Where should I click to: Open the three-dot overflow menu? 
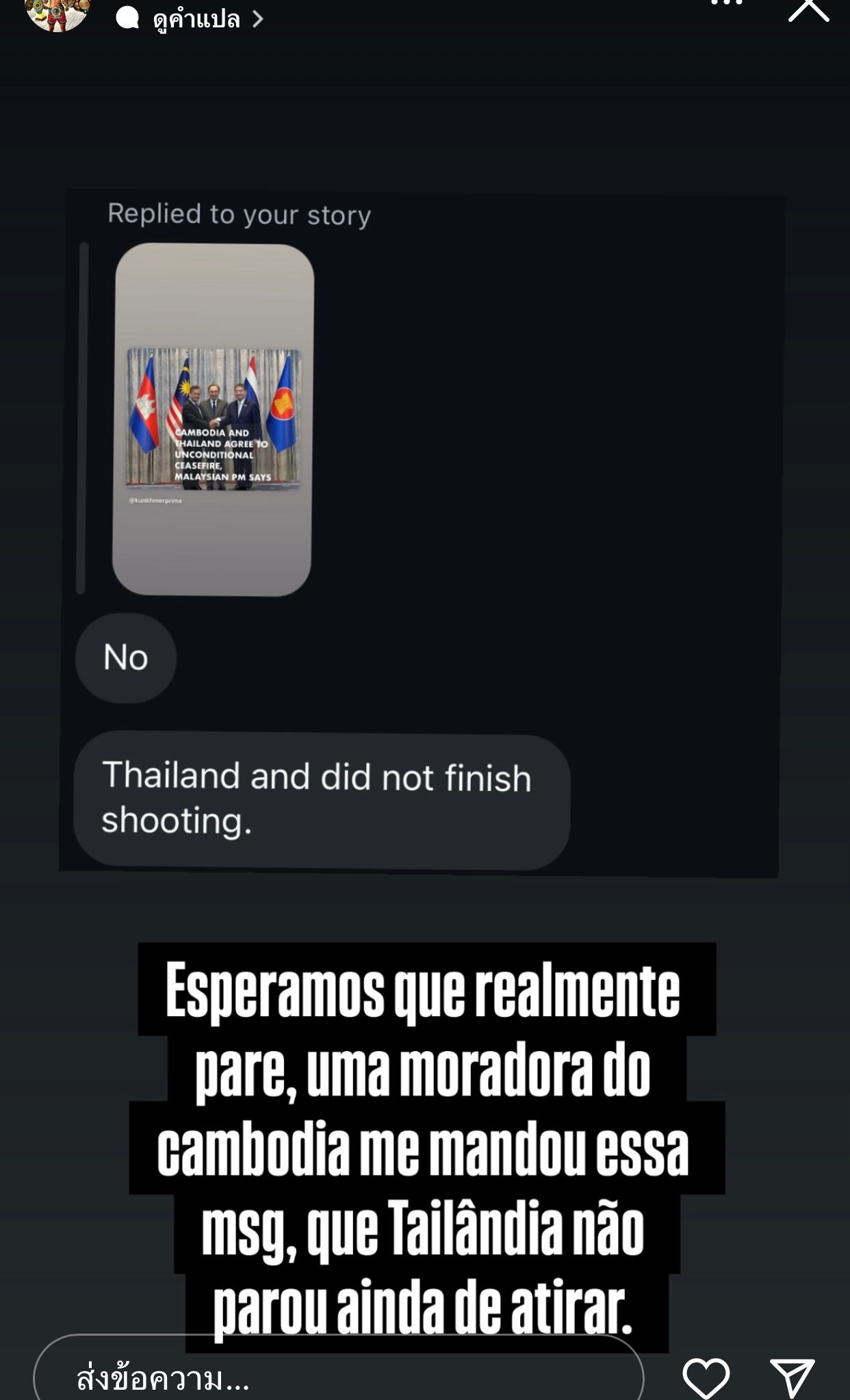pos(727,3)
